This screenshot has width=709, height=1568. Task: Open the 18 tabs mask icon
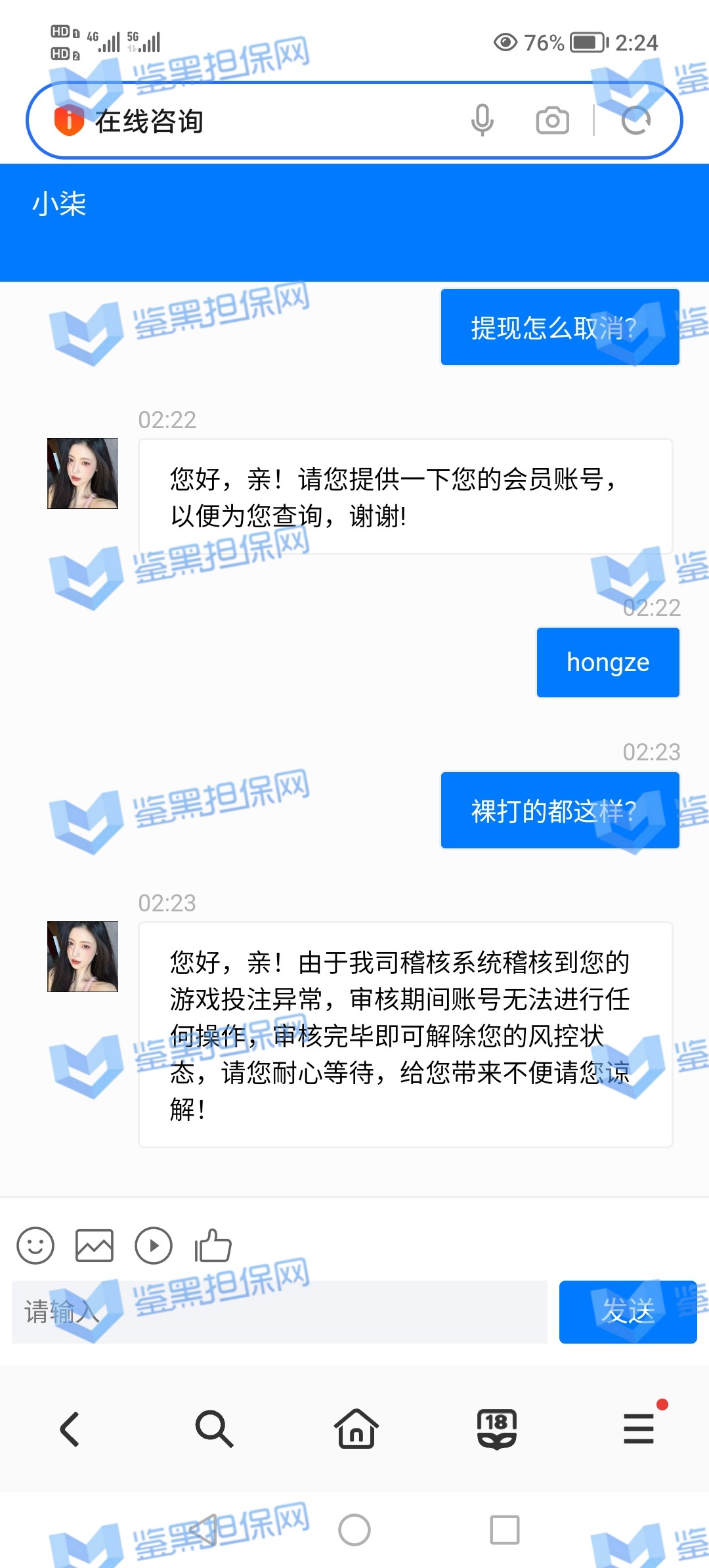(497, 1428)
